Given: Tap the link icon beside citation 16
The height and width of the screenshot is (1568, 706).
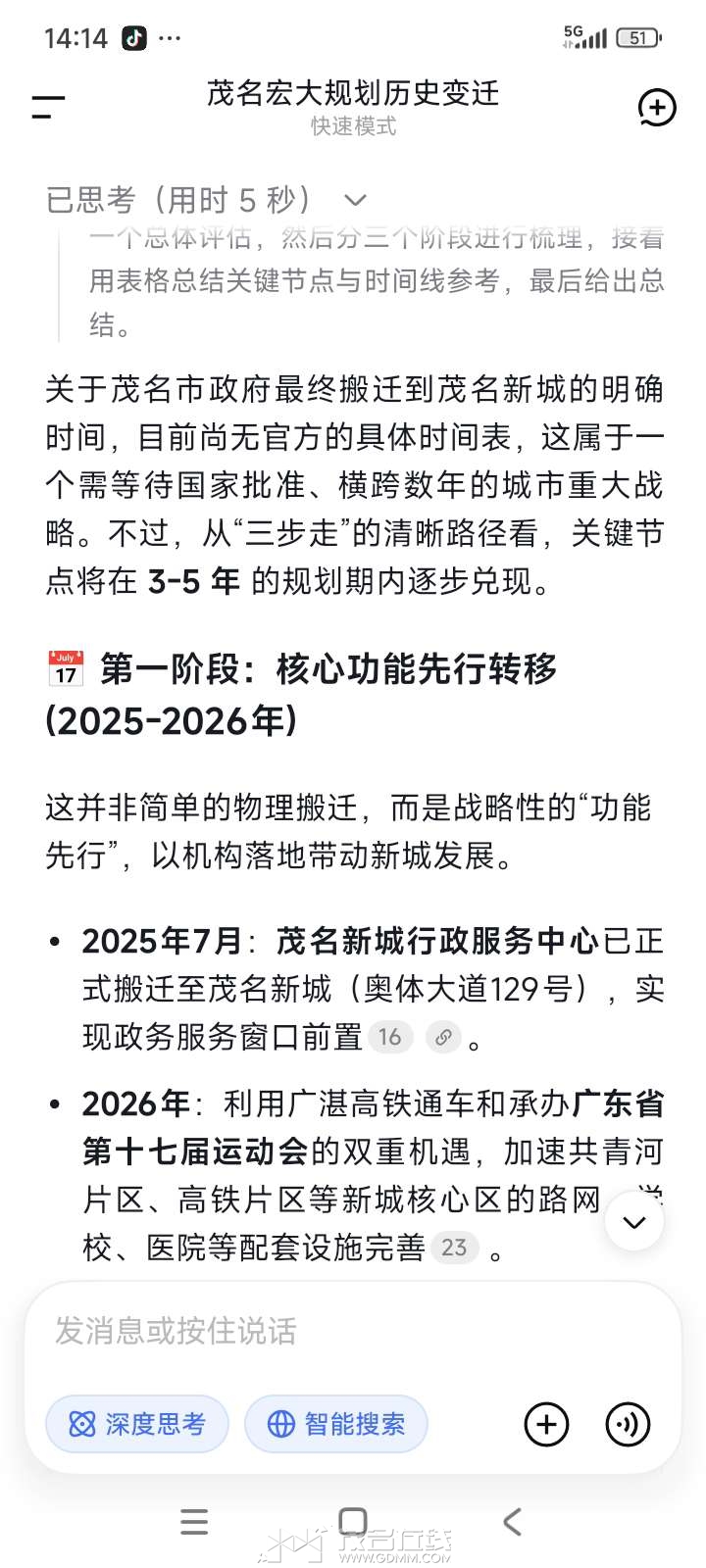Looking at the screenshot, I should pyautogui.click(x=443, y=1037).
